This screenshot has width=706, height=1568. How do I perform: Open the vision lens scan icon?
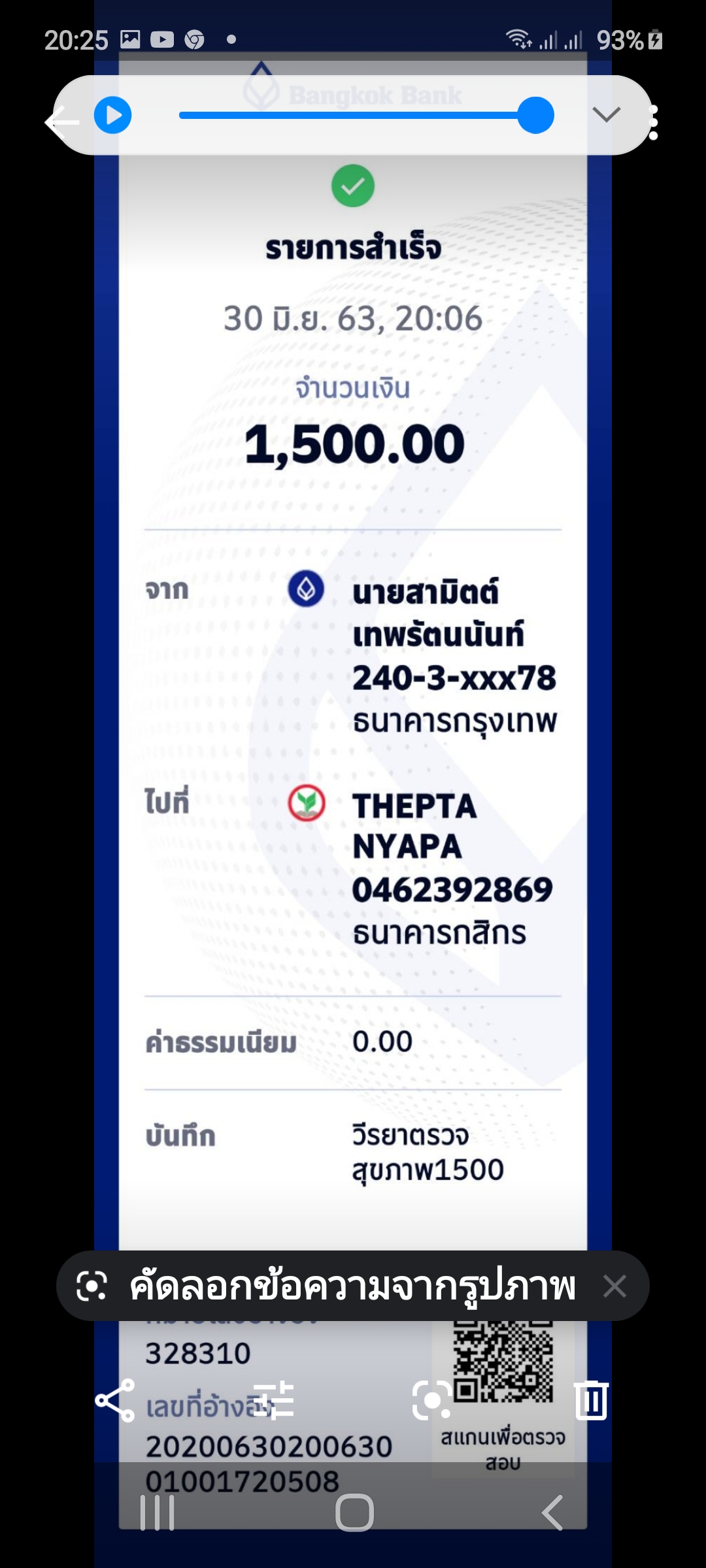(432, 1400)
